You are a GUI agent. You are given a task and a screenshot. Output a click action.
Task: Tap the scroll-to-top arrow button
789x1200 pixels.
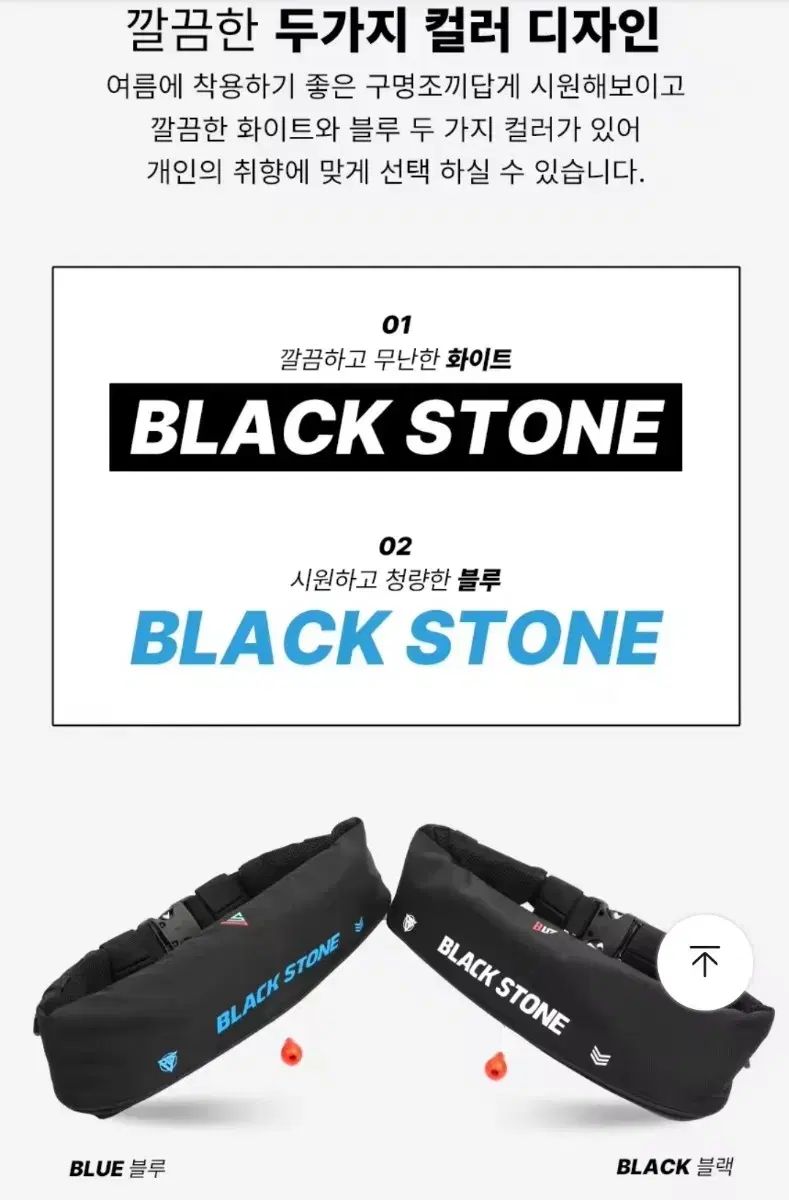(705, 961)
